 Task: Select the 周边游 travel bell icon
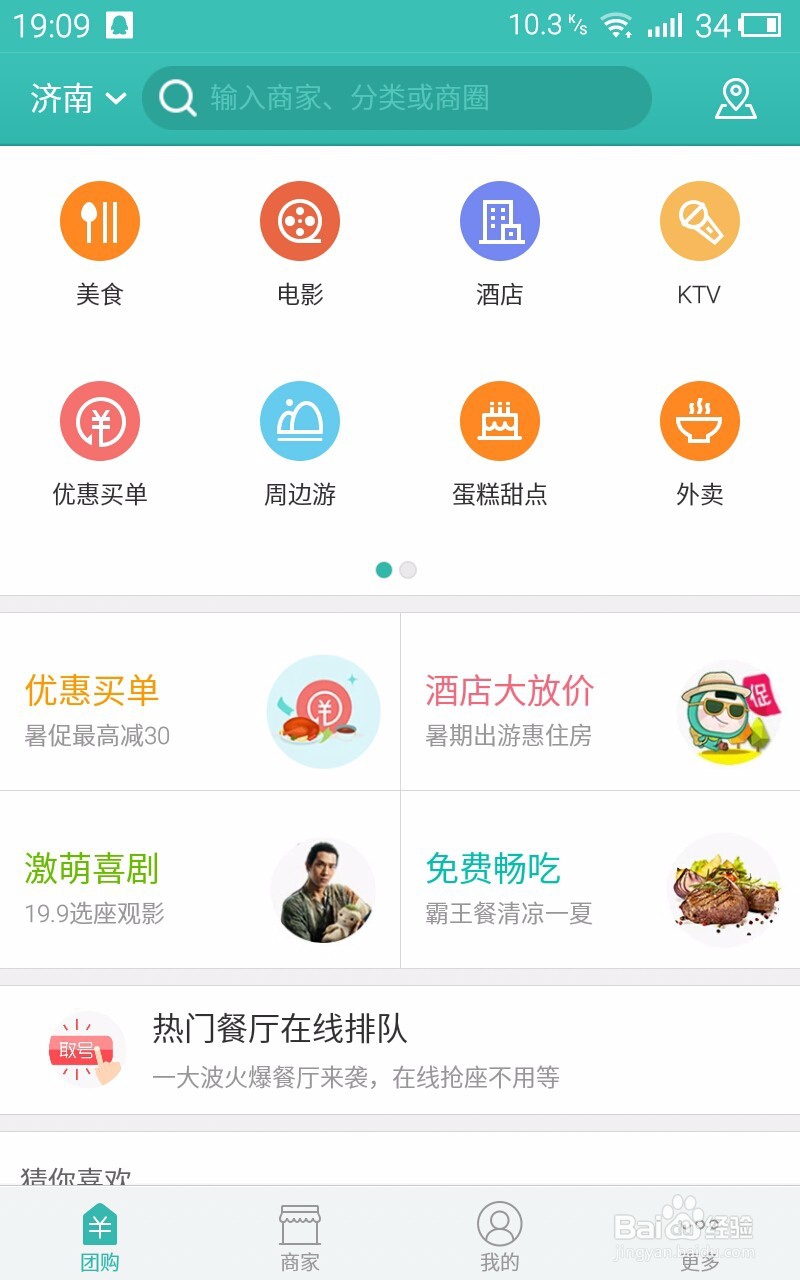click(300, 420)
